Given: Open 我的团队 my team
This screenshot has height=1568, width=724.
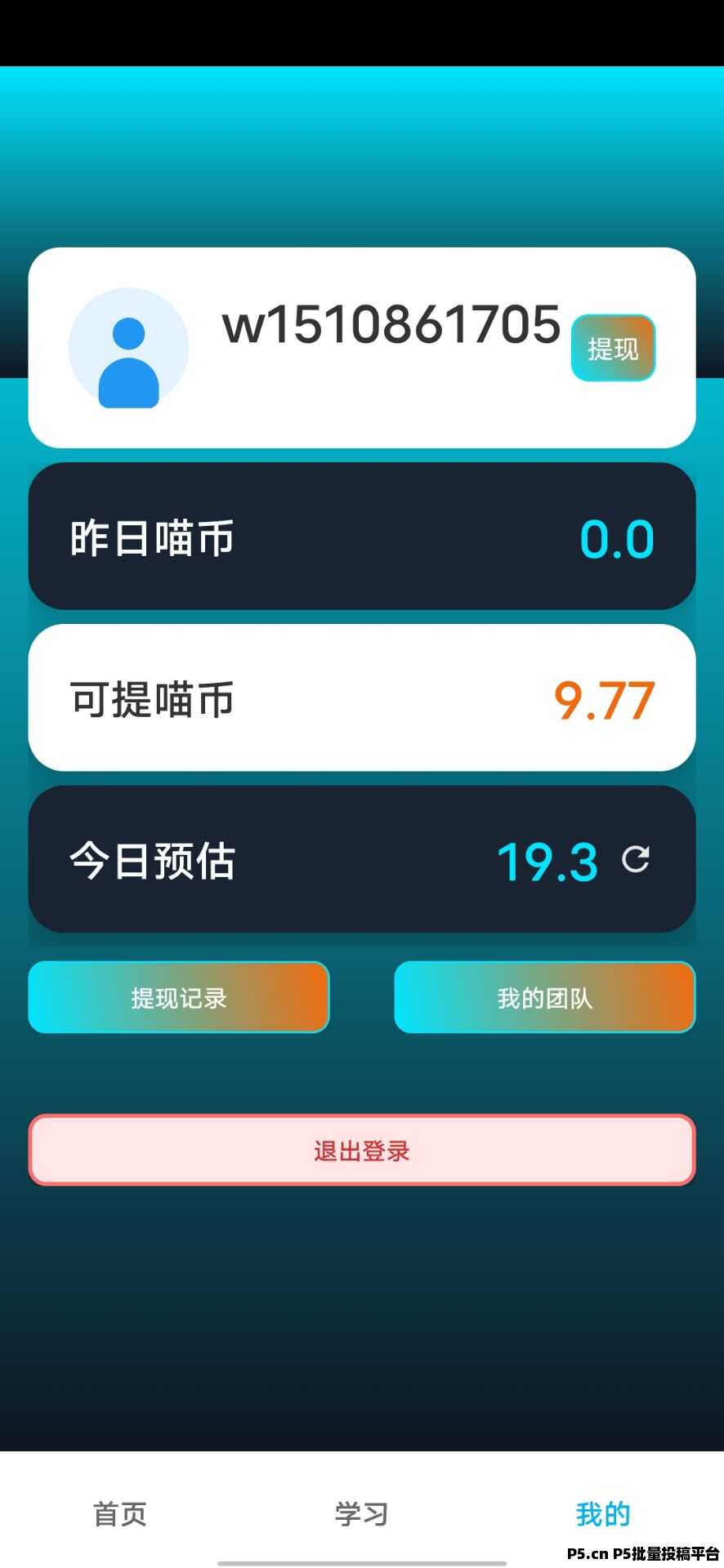Looking at the screenshot, I should click(x=544, y=997).
